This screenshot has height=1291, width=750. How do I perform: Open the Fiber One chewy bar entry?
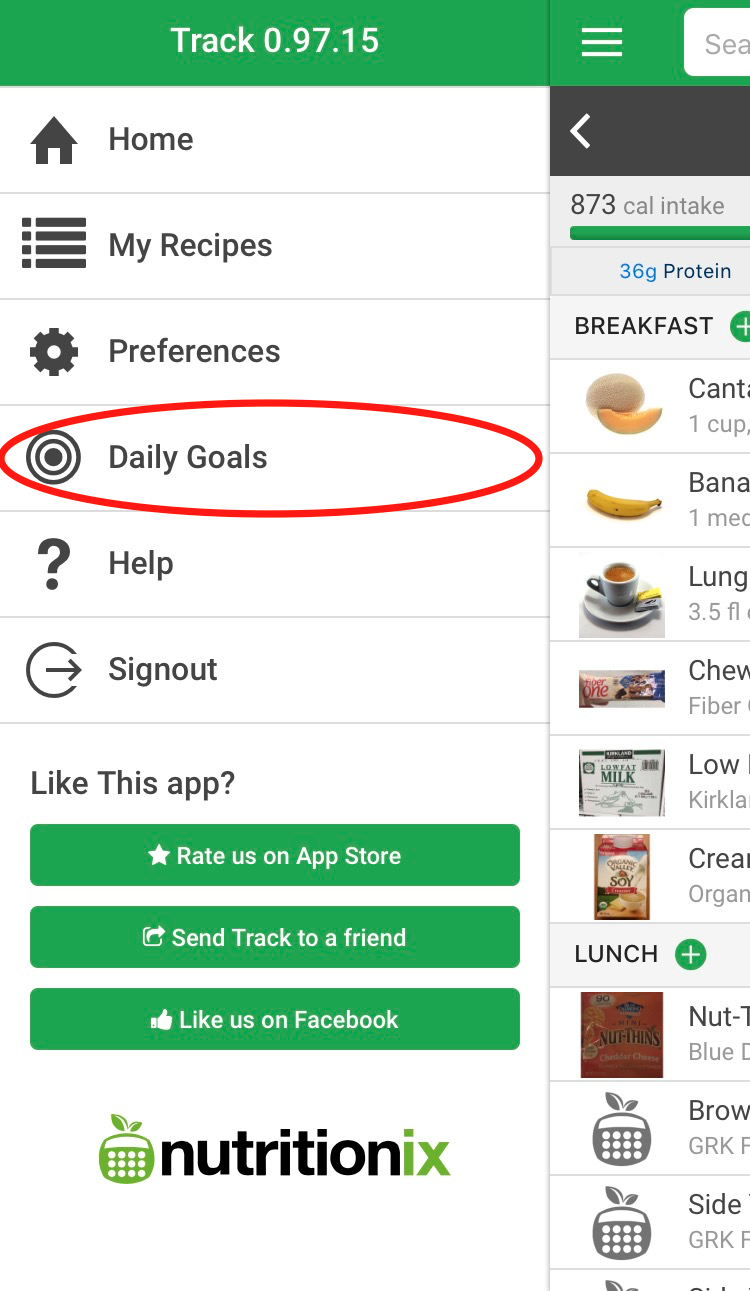pyautogui.click(x=650, y=688)
